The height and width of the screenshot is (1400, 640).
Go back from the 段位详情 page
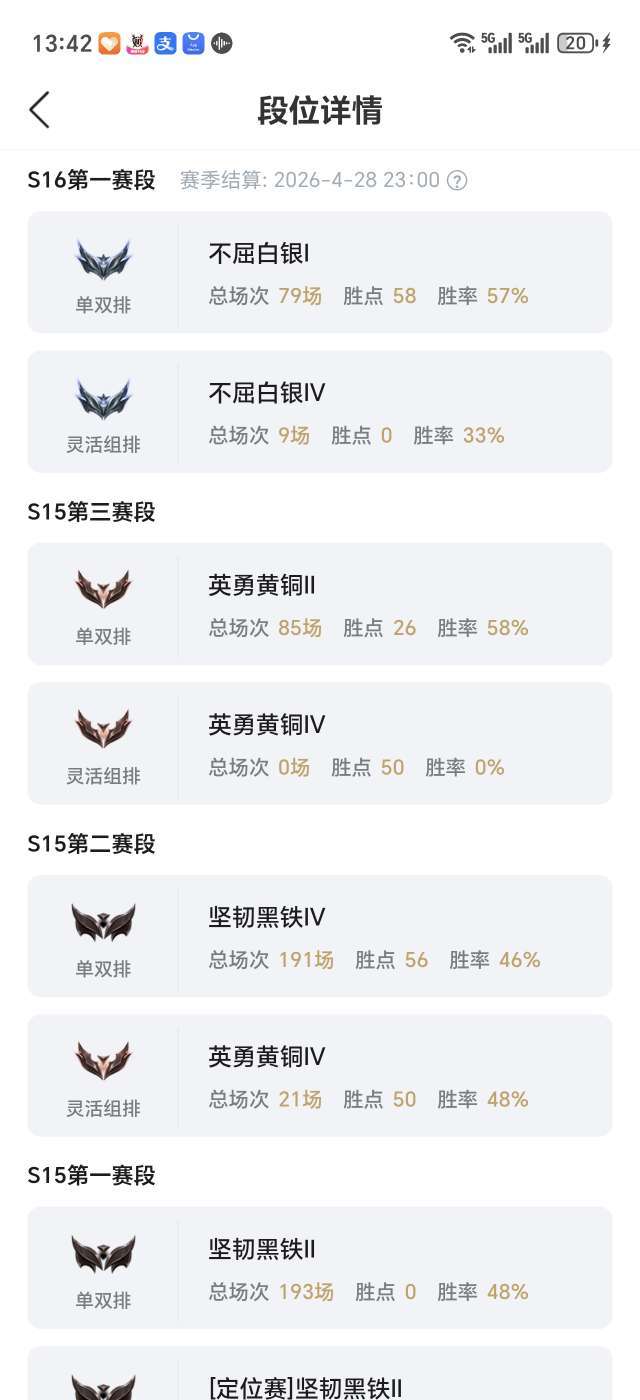click(39, 110)
